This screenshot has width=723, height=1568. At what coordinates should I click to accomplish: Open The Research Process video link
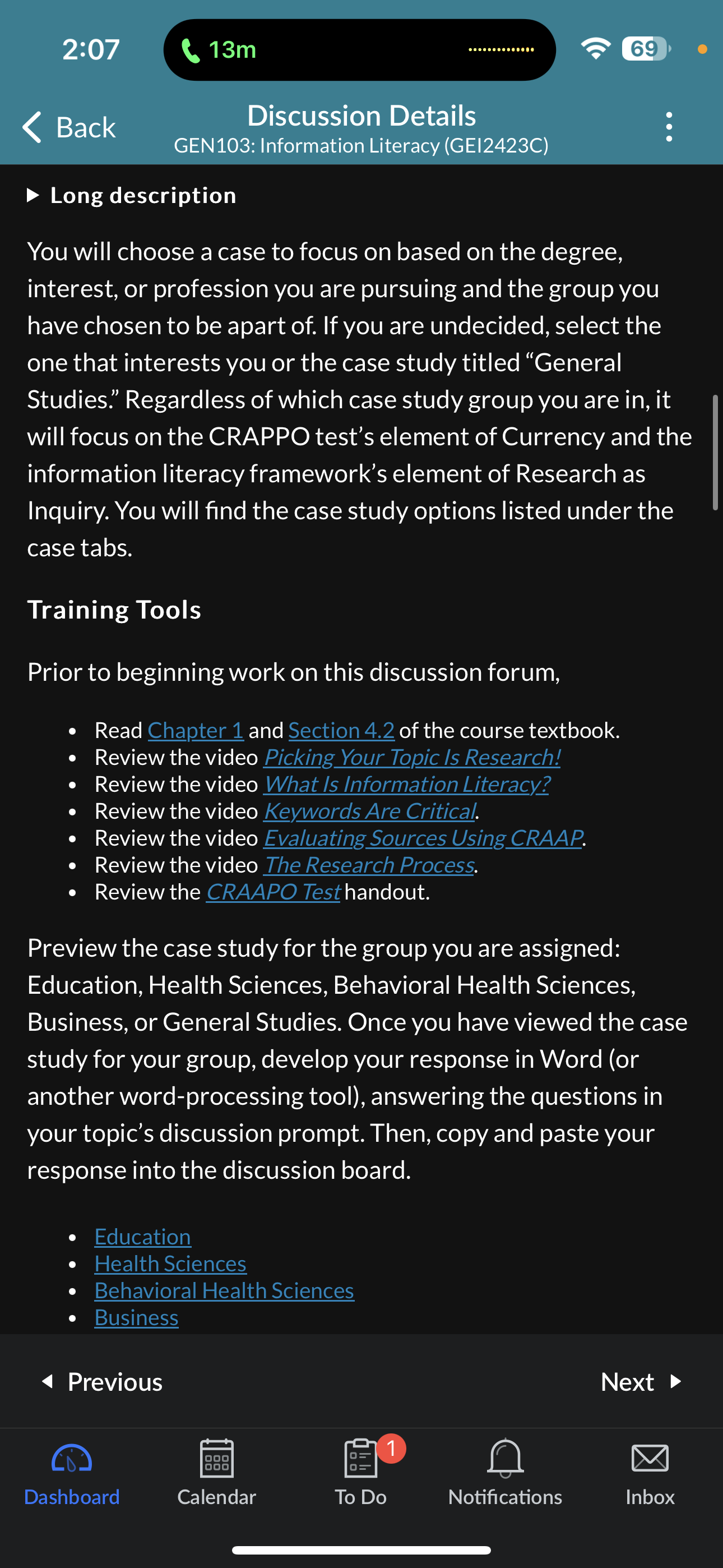click(x=369, y=864)
